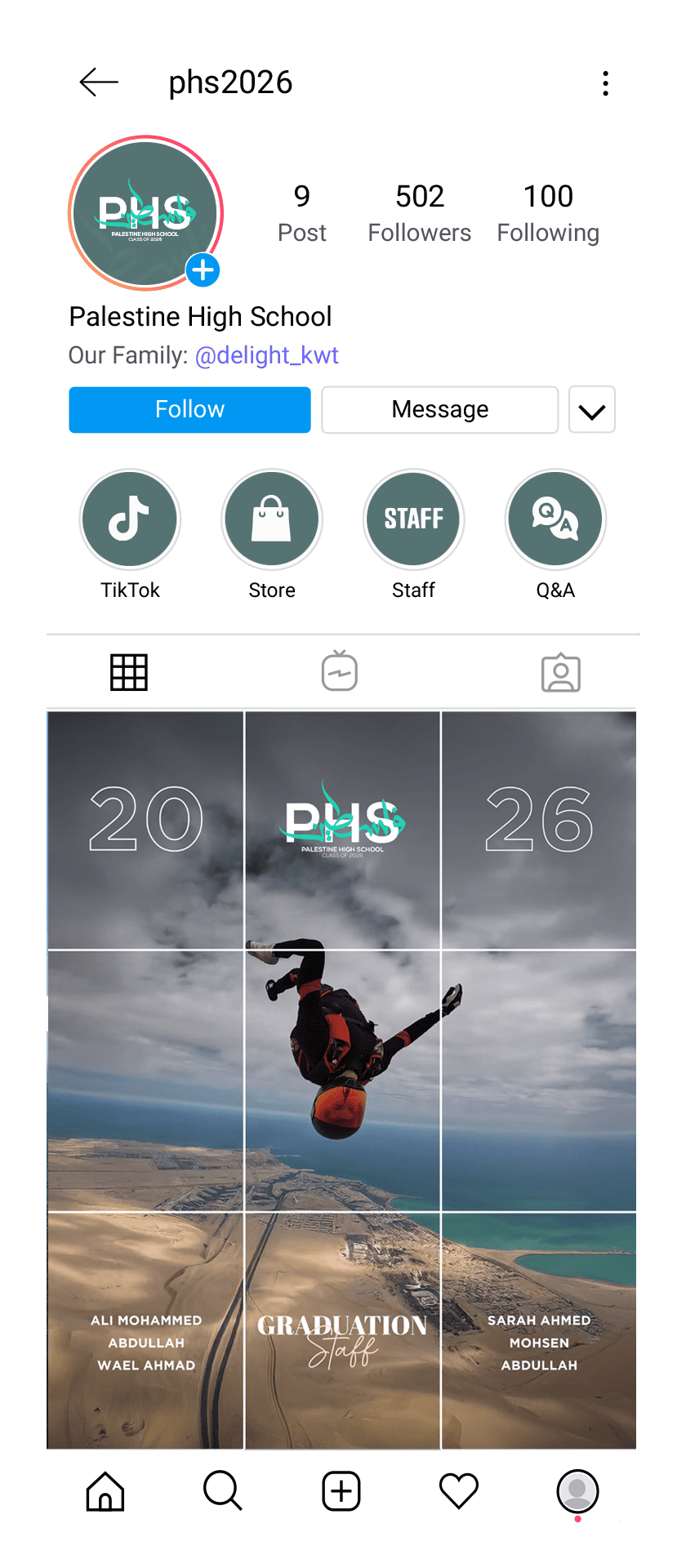The width and height of the screenshot is (686, 1568).
Task: View the Staff story highlight
Action: 414,519
